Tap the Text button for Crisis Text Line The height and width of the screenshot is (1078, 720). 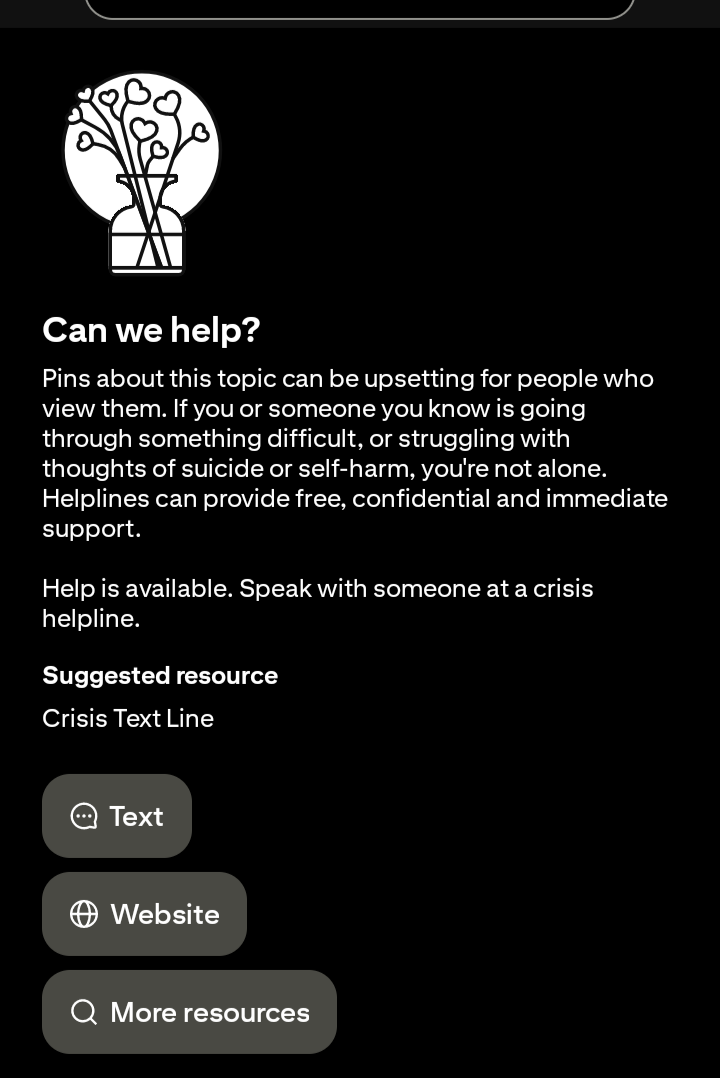tap(117, 816)
